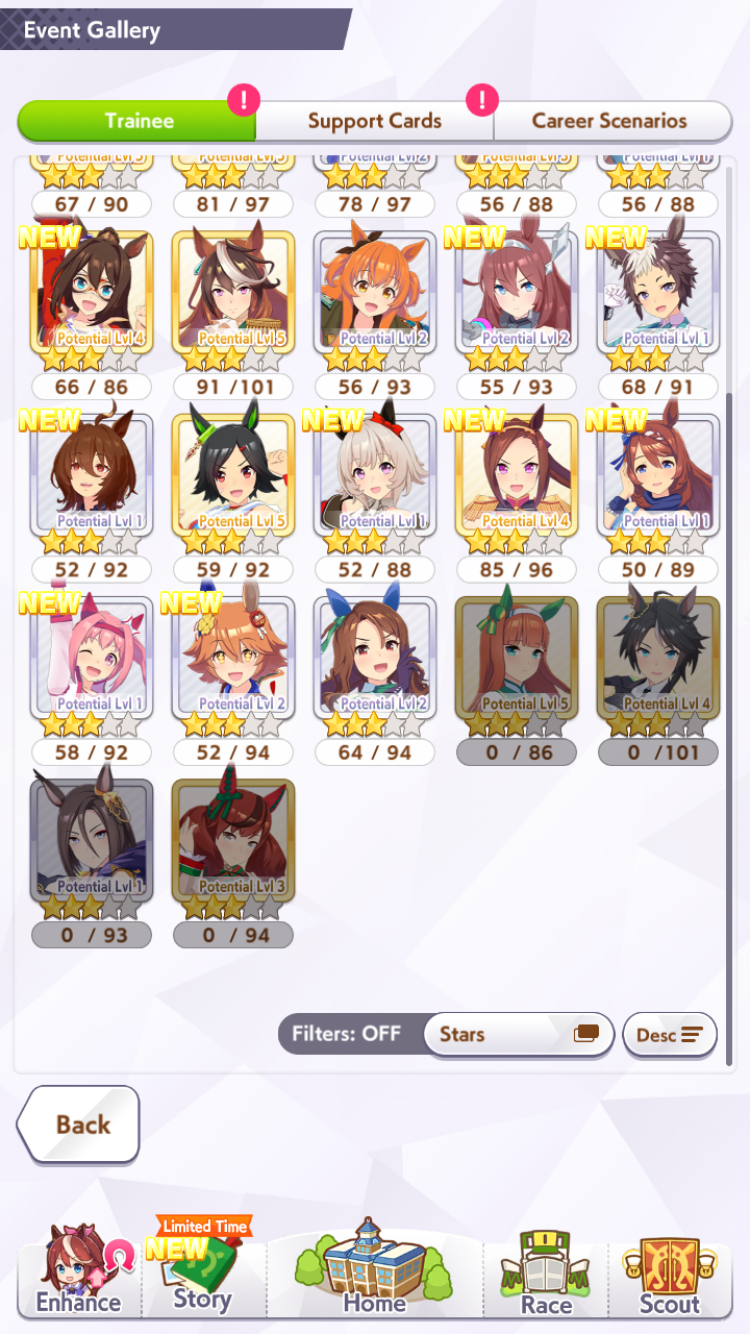The height and width of the screenshot is (1334, 750).
Task: Open the locked trainee showing 0 / 86
Action: [516, 660]
